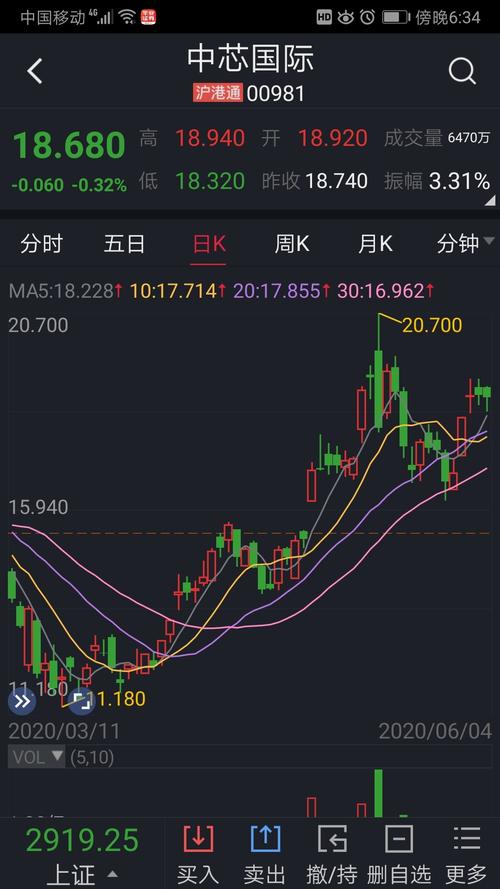Open 撤/持 orders and holdings

(x=332, y=854)
